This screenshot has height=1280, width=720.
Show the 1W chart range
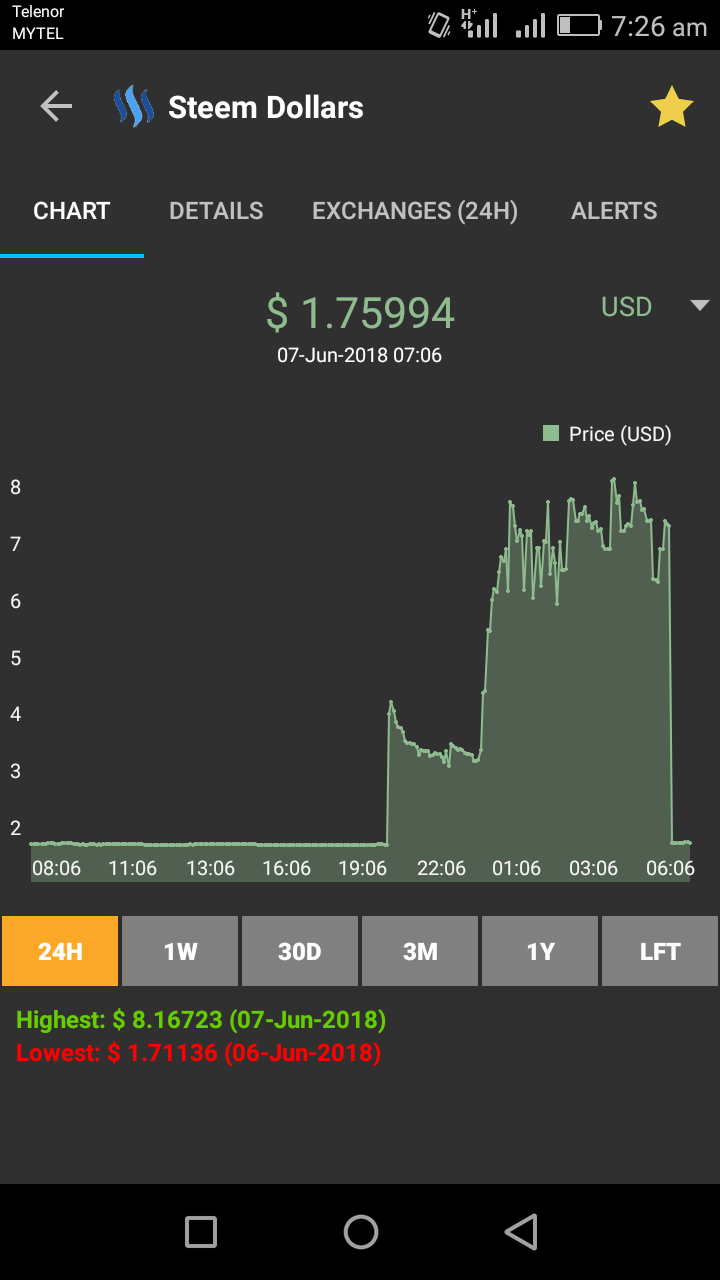180,951
